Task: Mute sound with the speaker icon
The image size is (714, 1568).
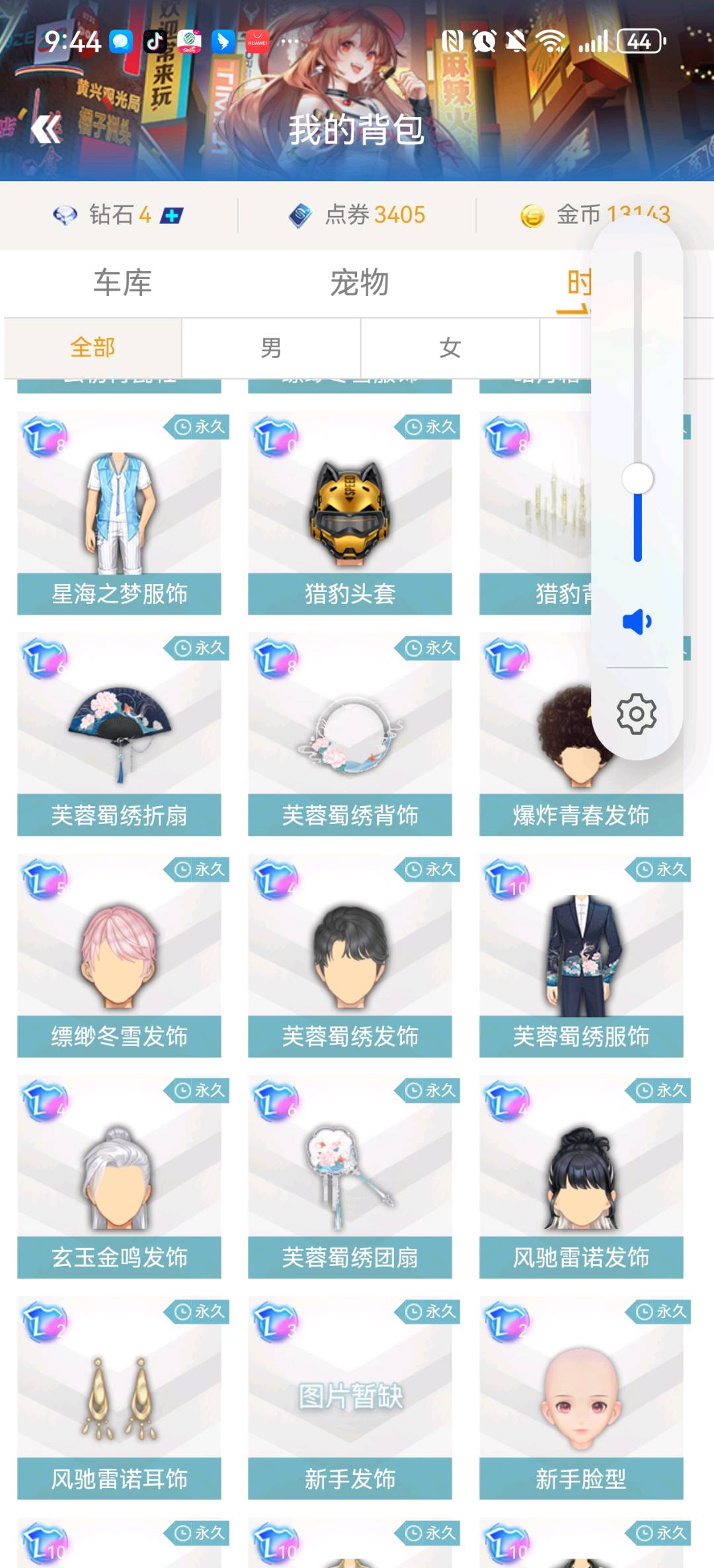Action: (x=637, y=622)
